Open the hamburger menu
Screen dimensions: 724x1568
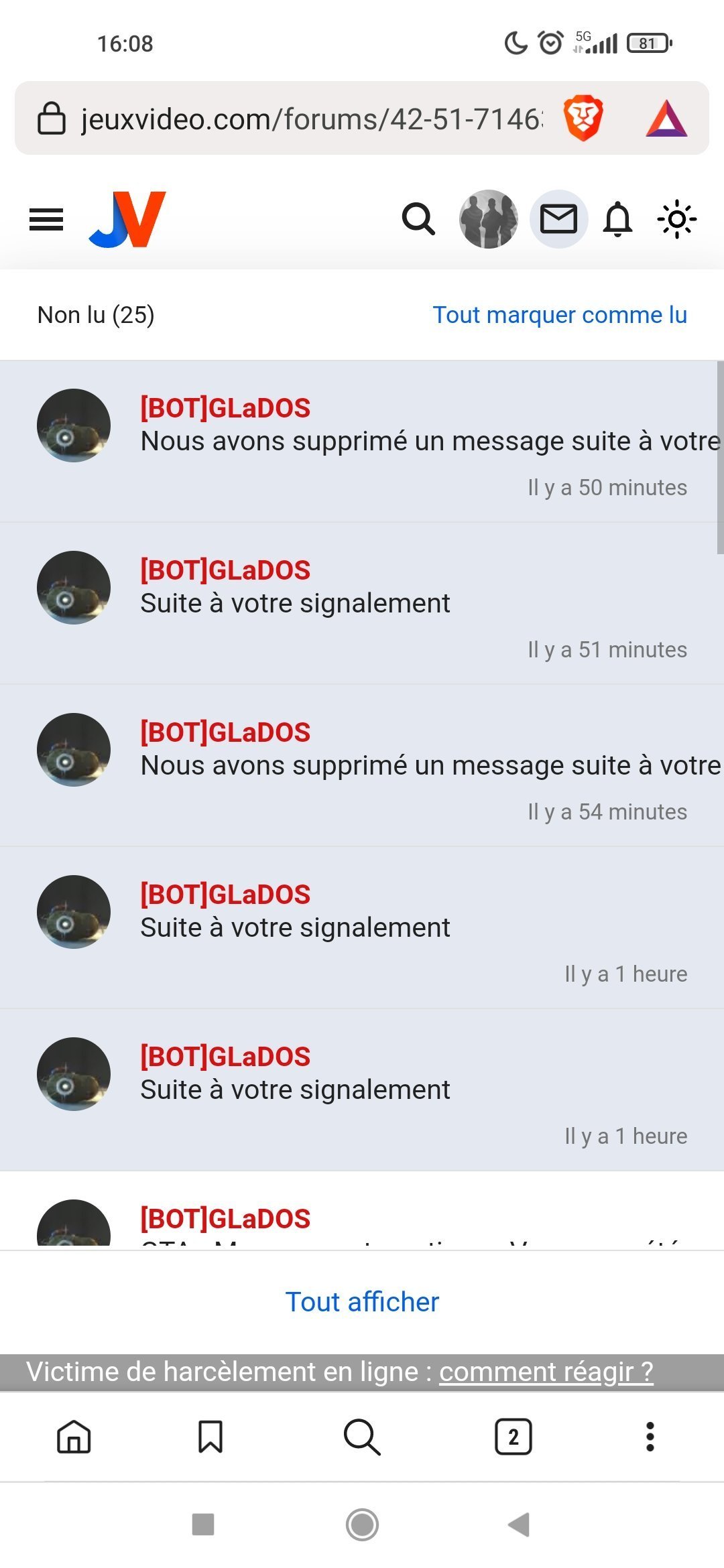pyautogui.click(x=46, y=219)
